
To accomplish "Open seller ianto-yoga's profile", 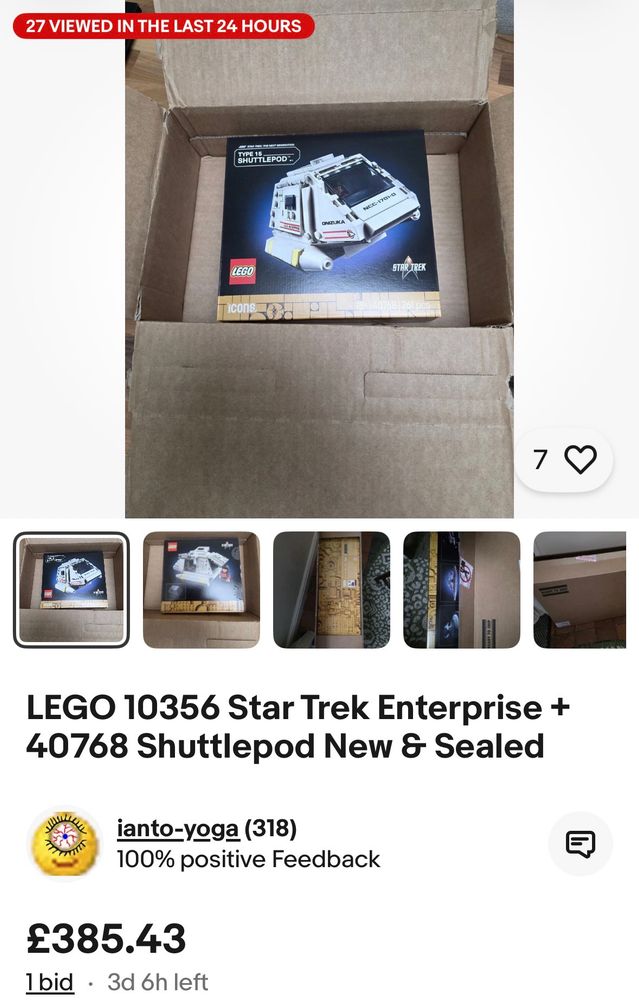I will tap(178, 829).
